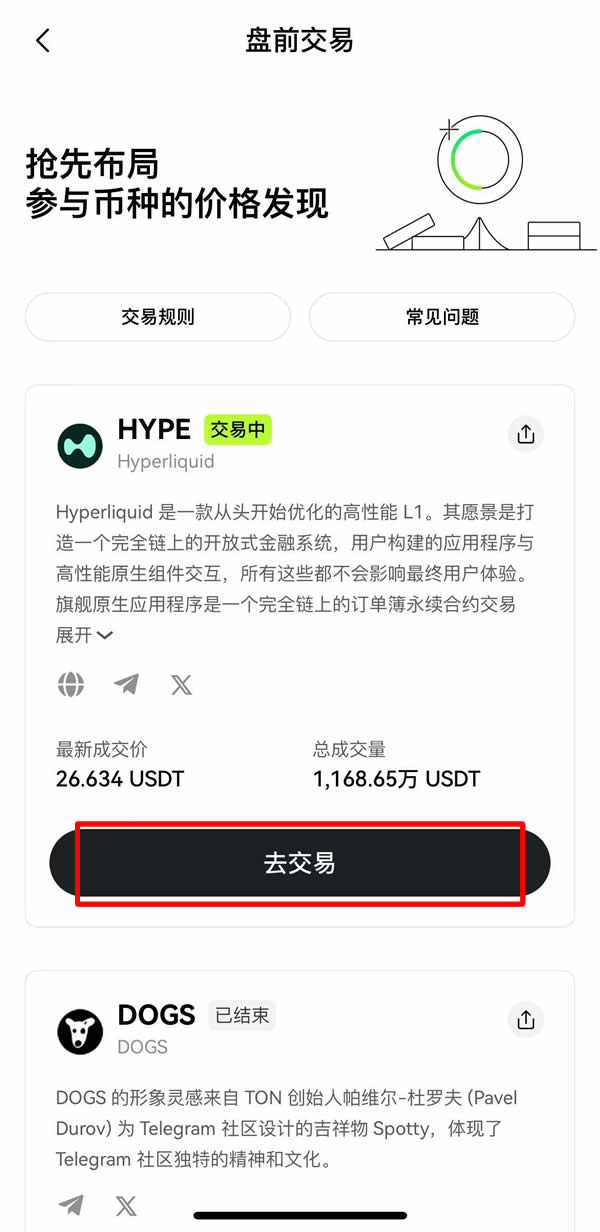600x1232 pixels.
Task: Open 交易规则 button
Action: coord(158,317)
